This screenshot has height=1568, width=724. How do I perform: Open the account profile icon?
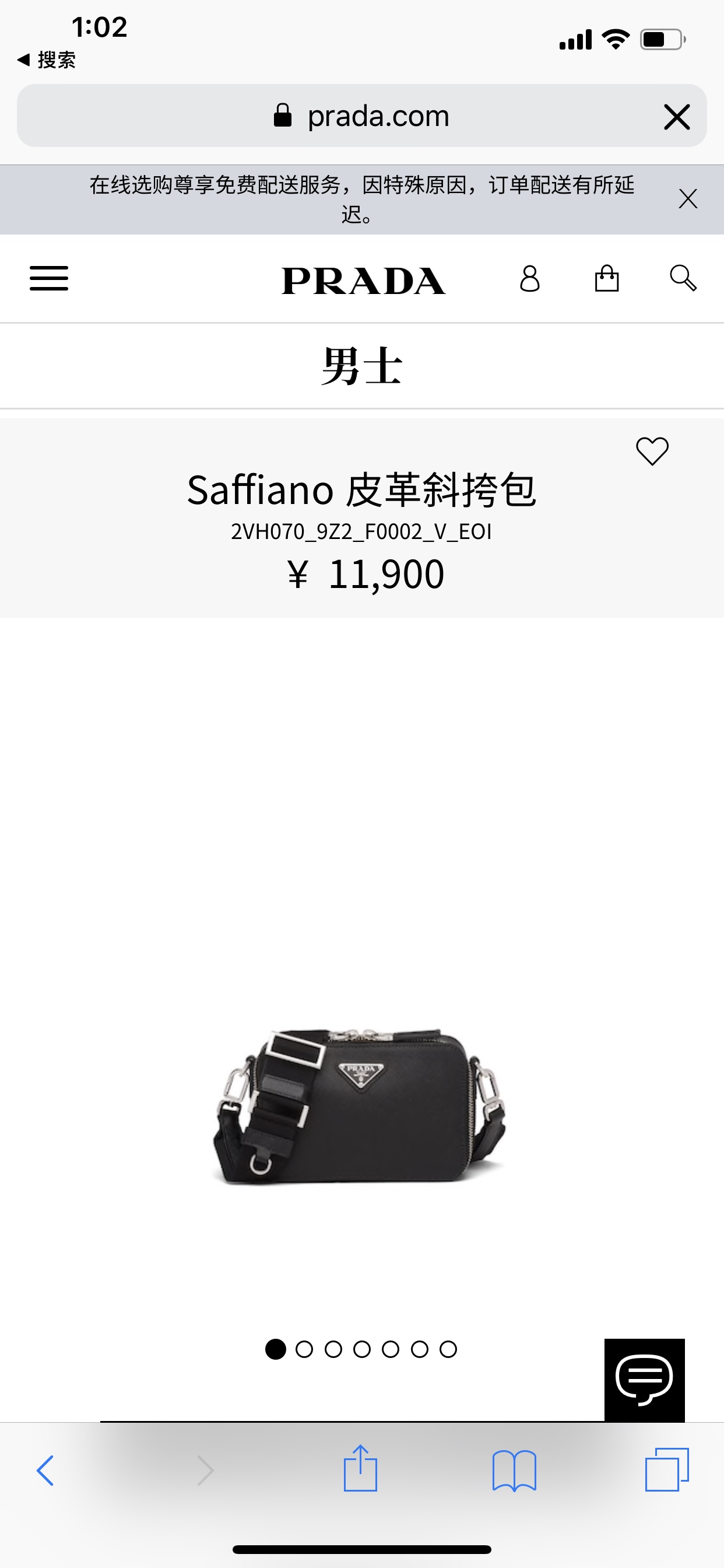pos(529,279)
